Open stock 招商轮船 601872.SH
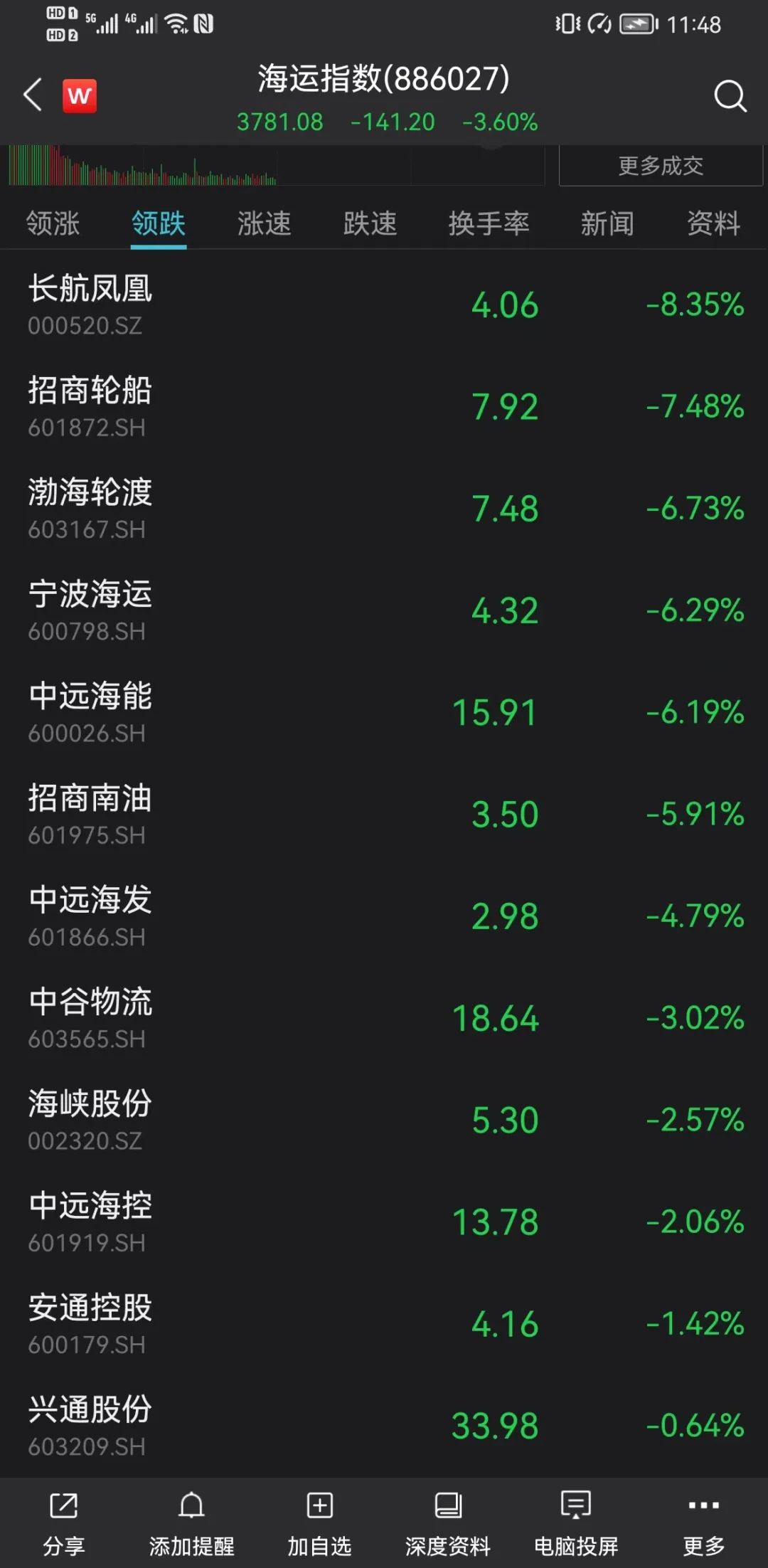768x1568 pixels. (384, 406)
